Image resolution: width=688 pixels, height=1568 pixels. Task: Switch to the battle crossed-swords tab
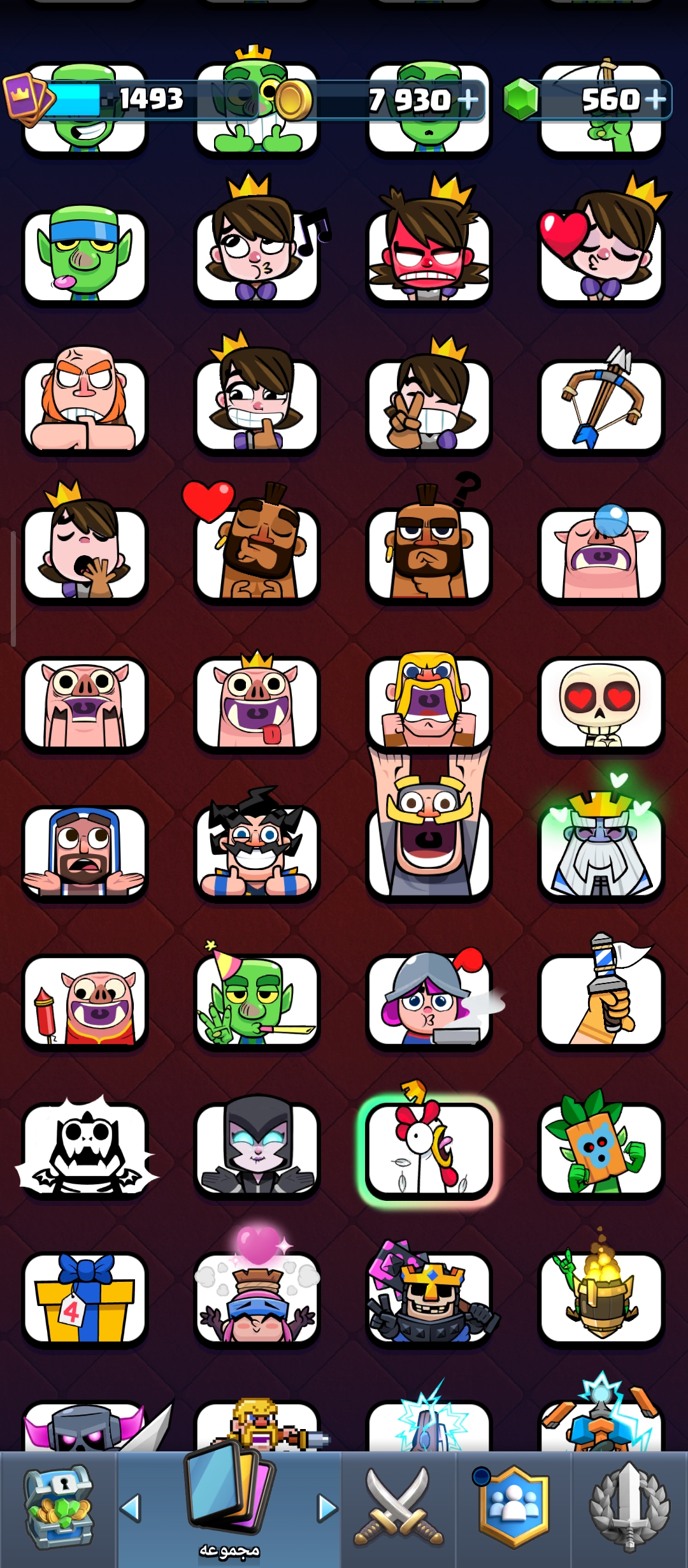click(399, 1509)
